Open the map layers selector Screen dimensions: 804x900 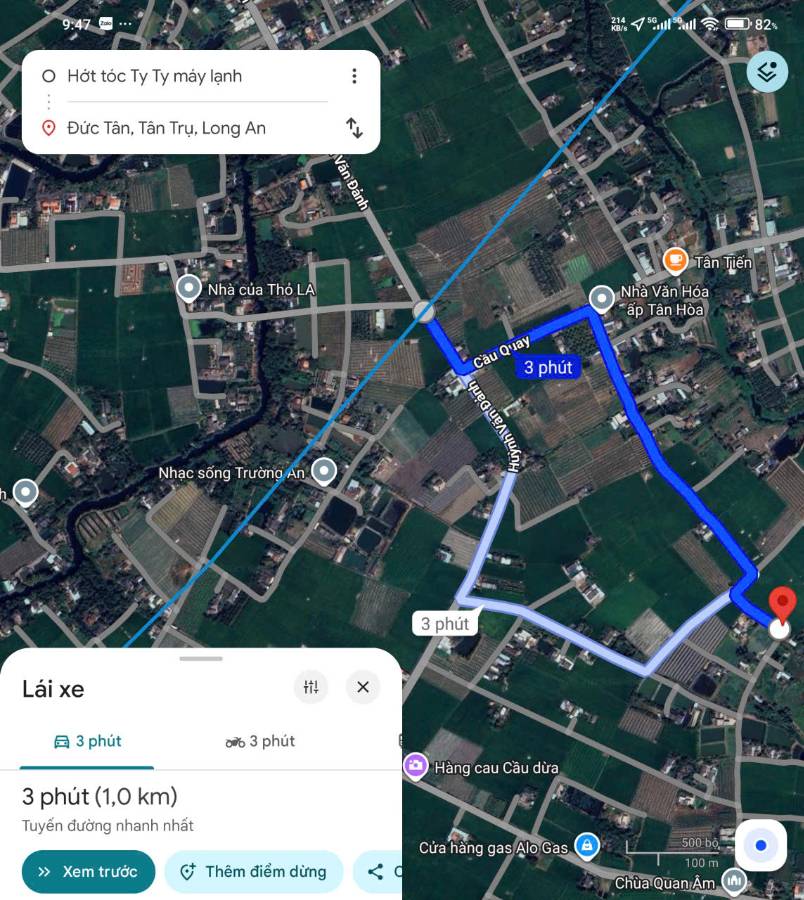click(766, 71)
